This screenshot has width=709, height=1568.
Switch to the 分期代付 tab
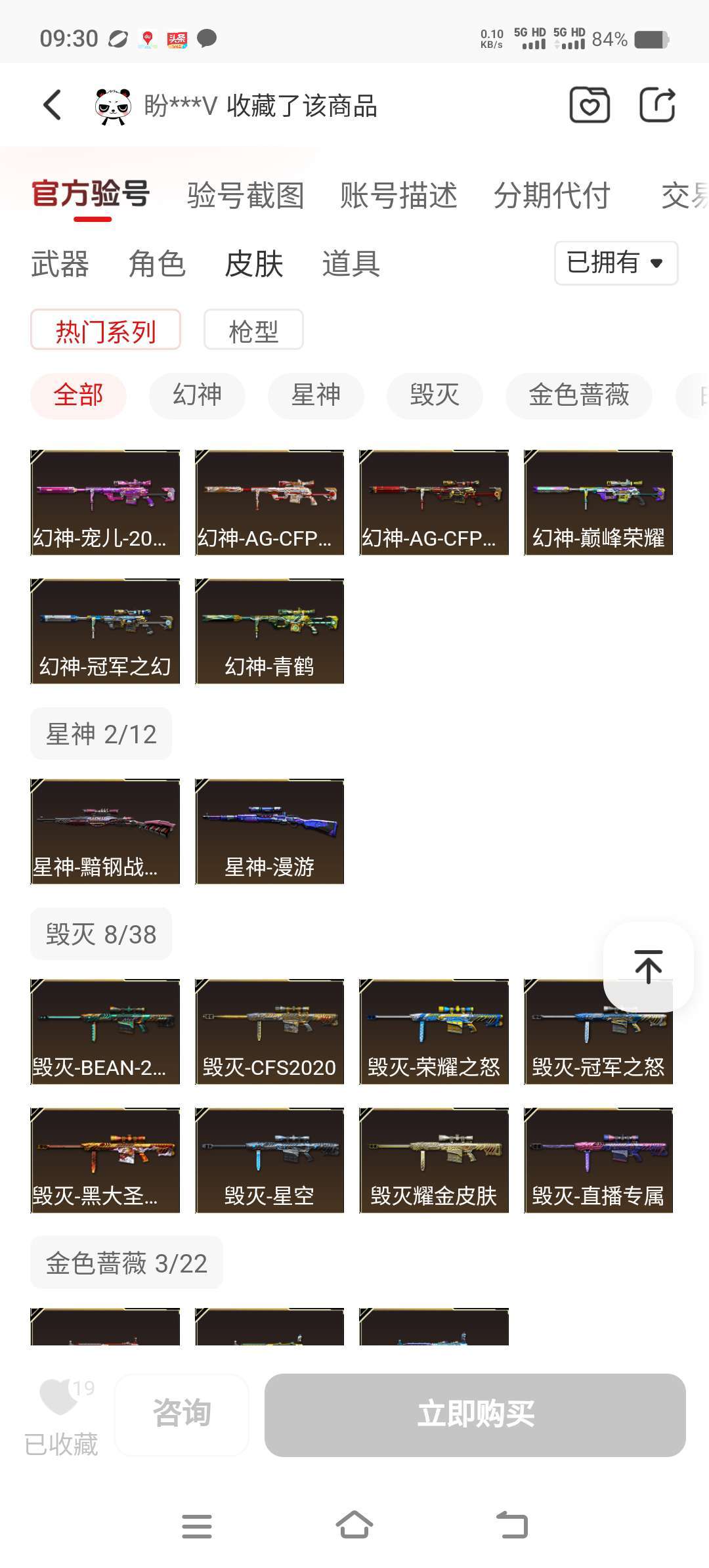pyautogui.click(x=552, y=196)
